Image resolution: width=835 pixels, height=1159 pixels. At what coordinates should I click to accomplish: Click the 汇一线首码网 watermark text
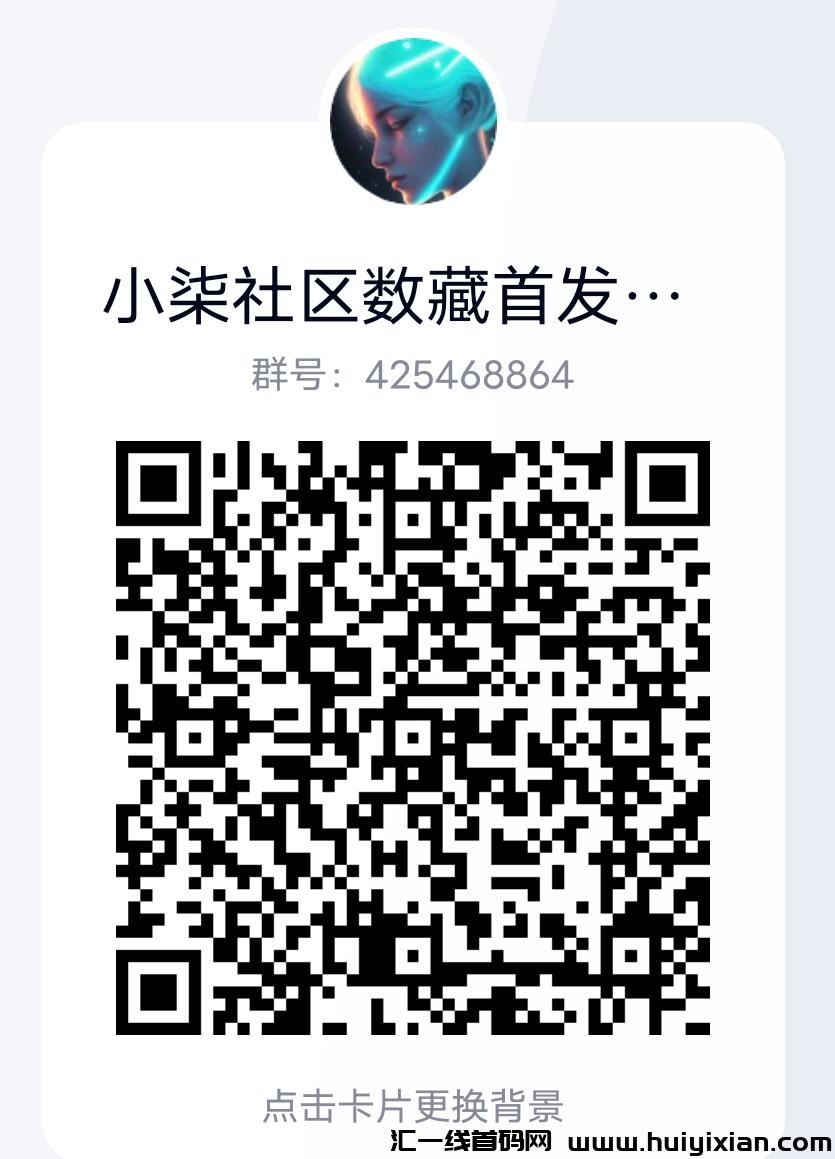[x=465, y=1143]
